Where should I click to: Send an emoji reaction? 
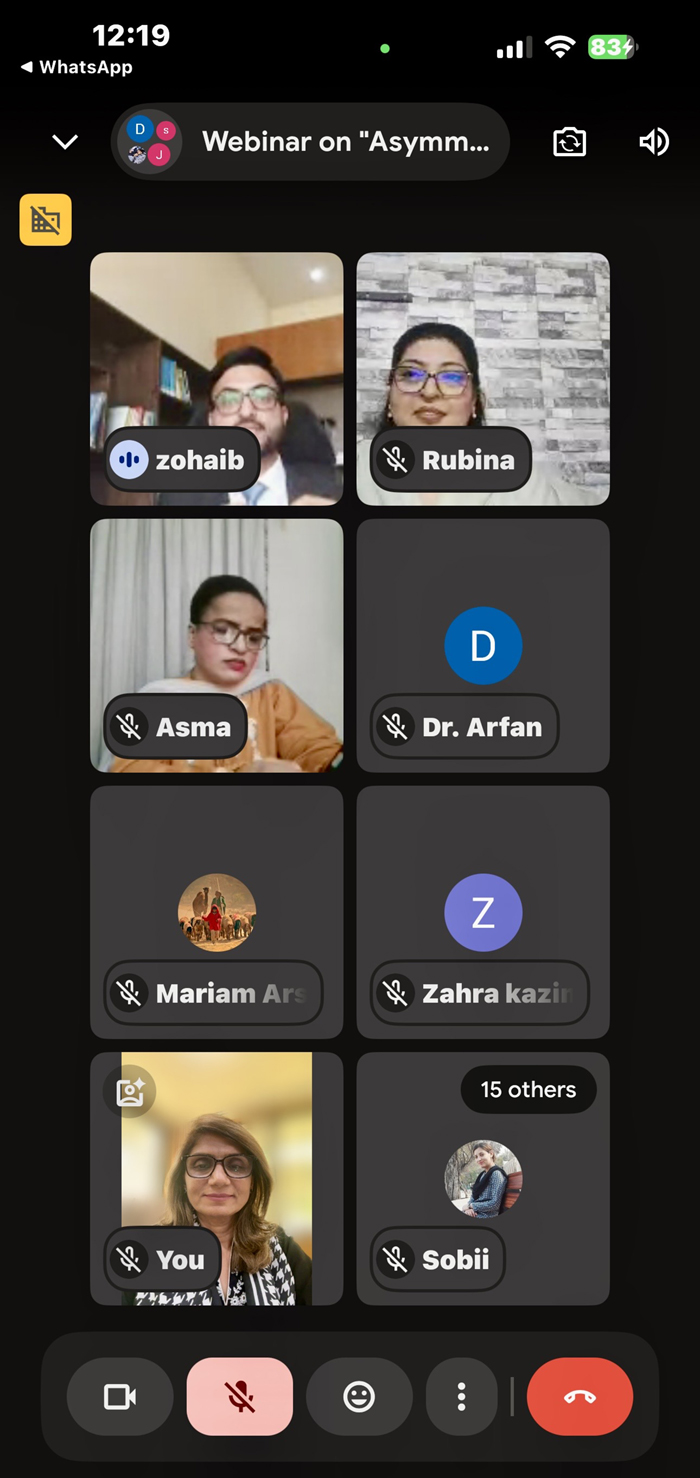(359, 1397)
